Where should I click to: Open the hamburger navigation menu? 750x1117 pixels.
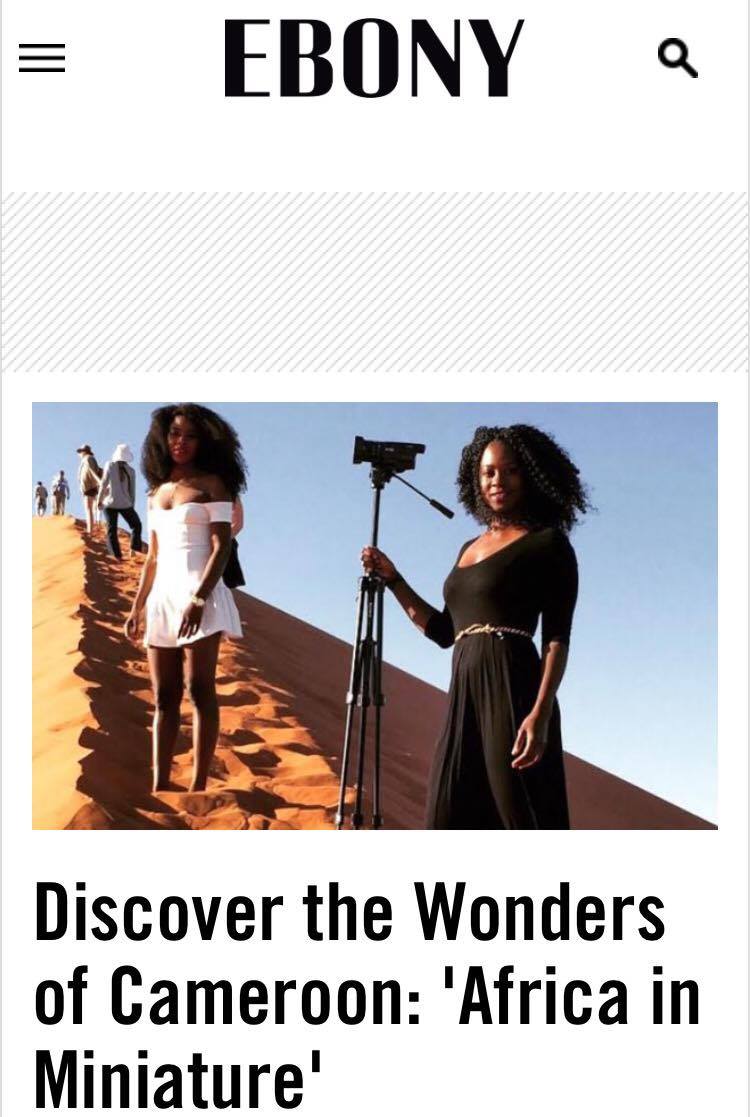point(42,61)
